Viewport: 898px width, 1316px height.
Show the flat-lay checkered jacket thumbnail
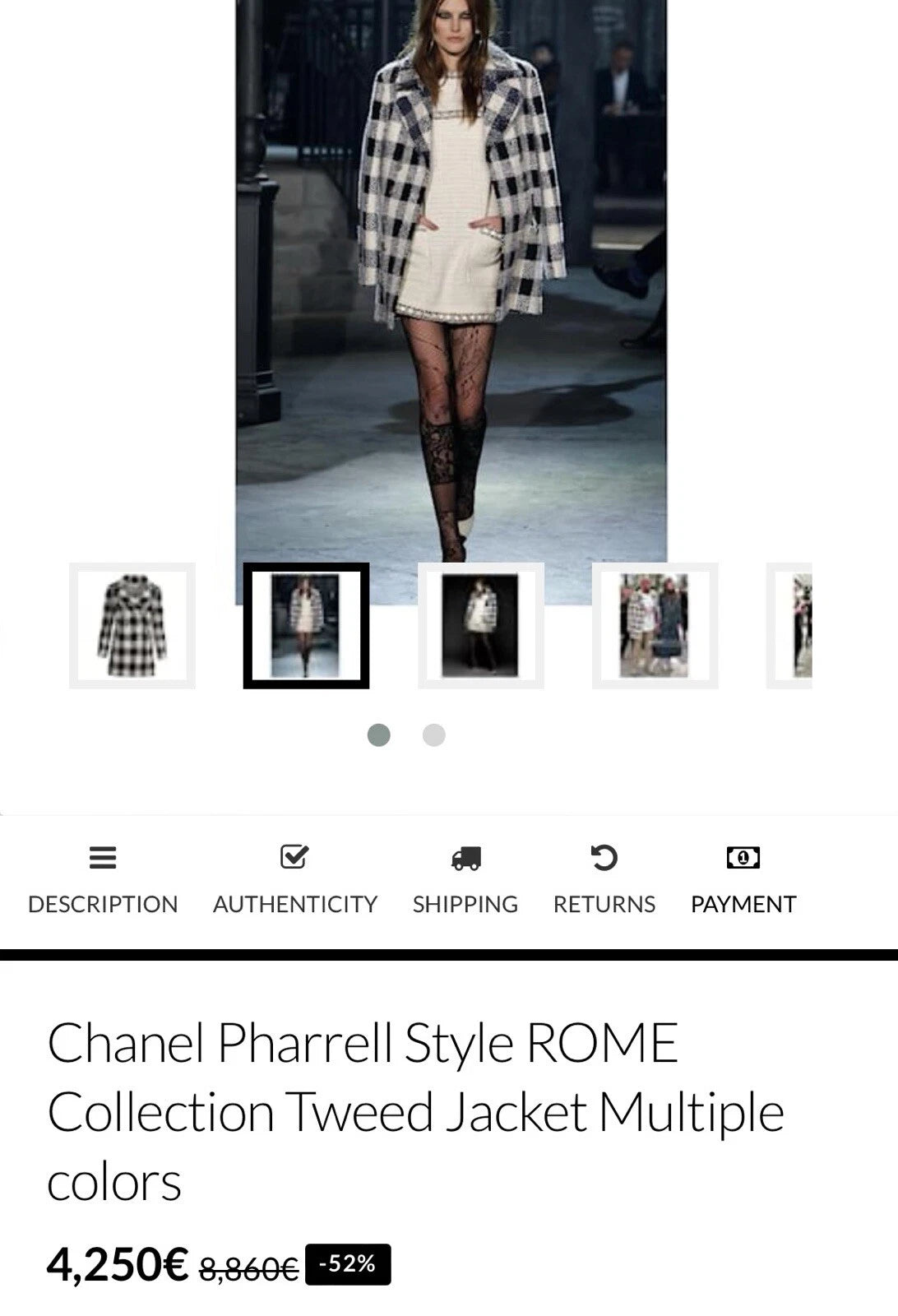tap(132, 626)
